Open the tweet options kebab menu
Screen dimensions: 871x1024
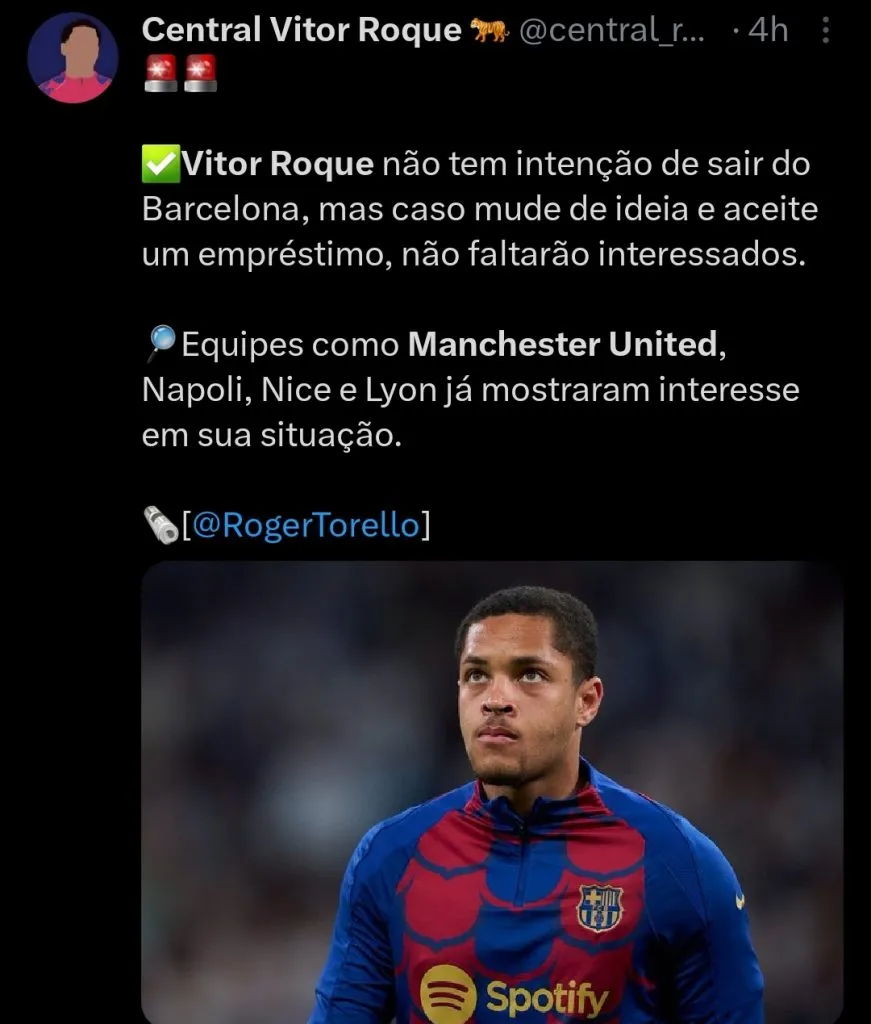[826, 29]
